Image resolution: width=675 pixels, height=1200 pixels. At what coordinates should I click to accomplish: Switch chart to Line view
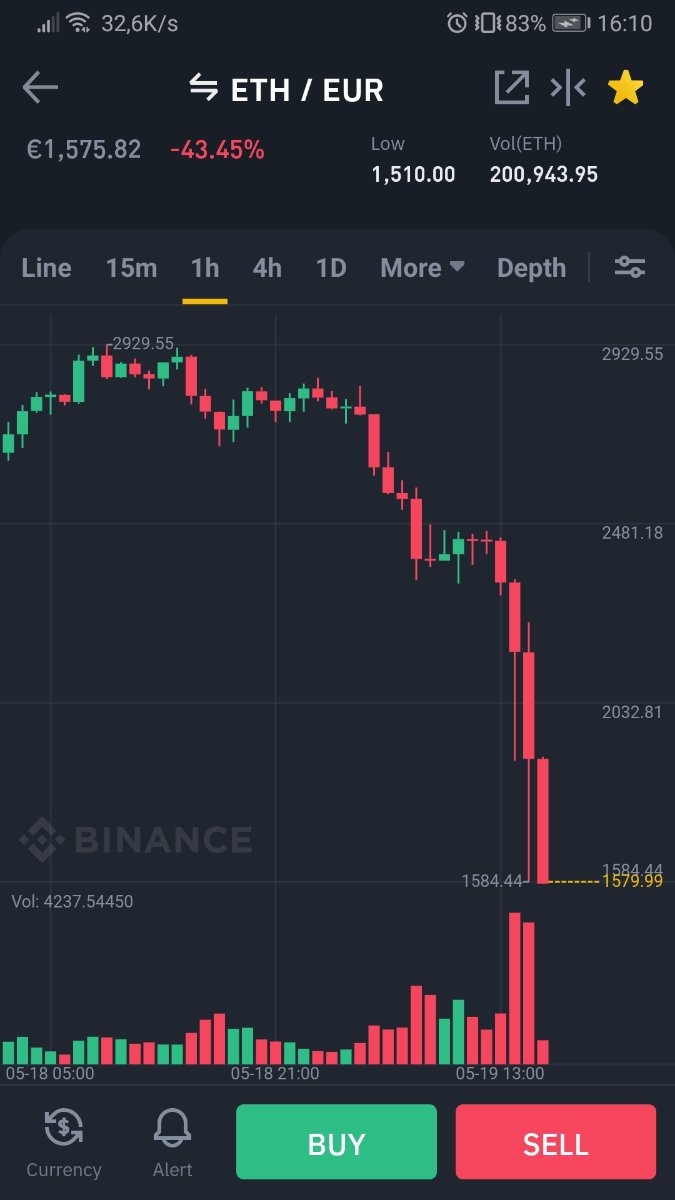point(46,268)
